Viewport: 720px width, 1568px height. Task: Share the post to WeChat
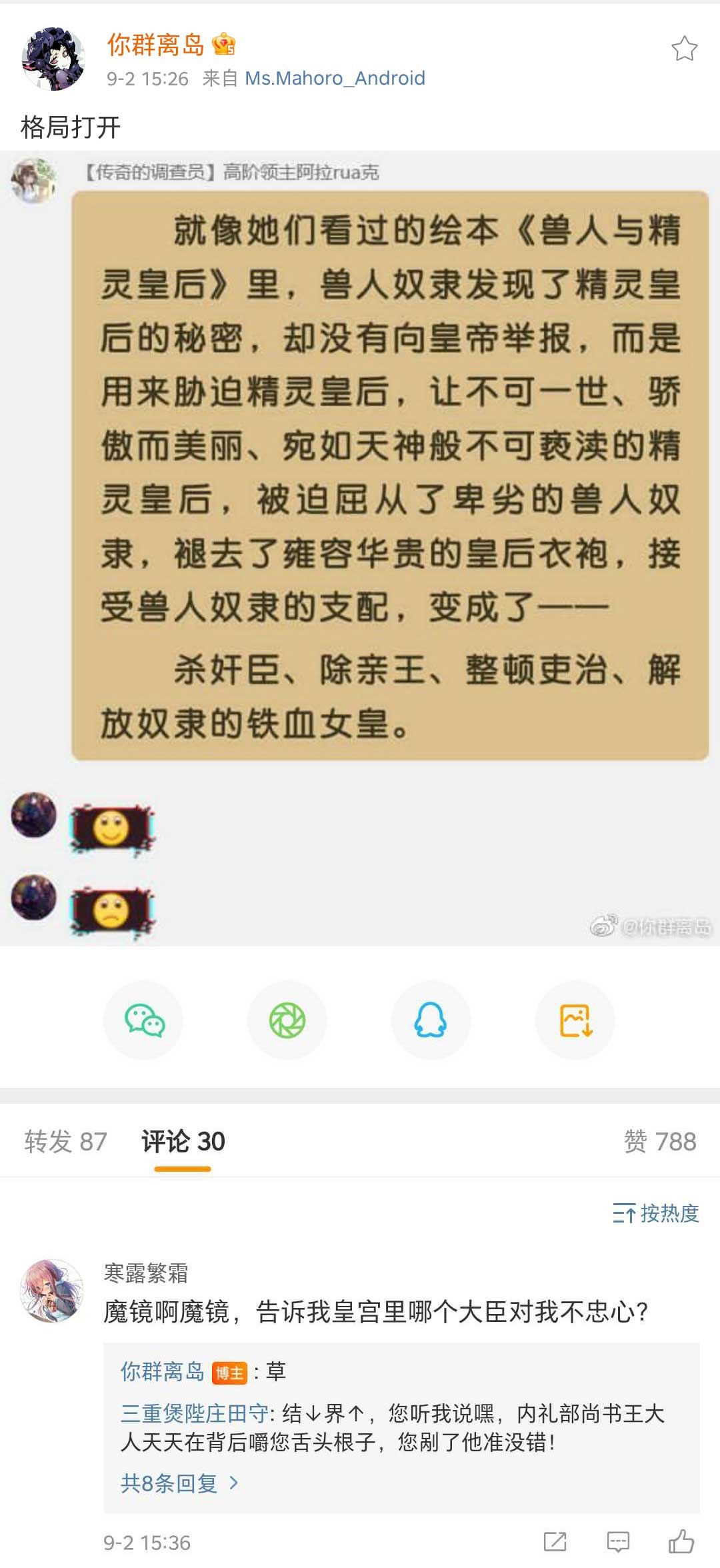click(143, 1020)
